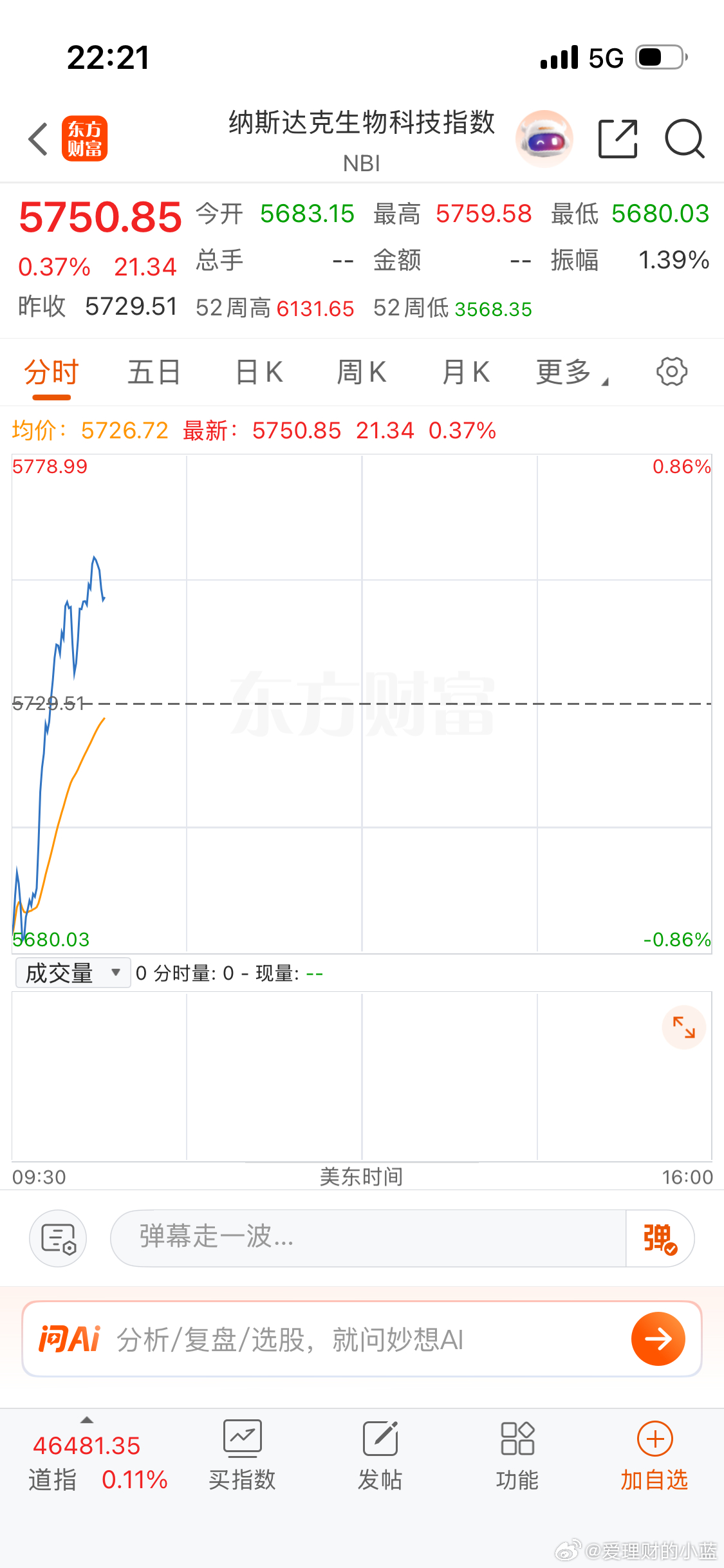The height and width of the screenshot is (1568, 724).
Task: Share the NBI index page
Action: click(617, 138)
